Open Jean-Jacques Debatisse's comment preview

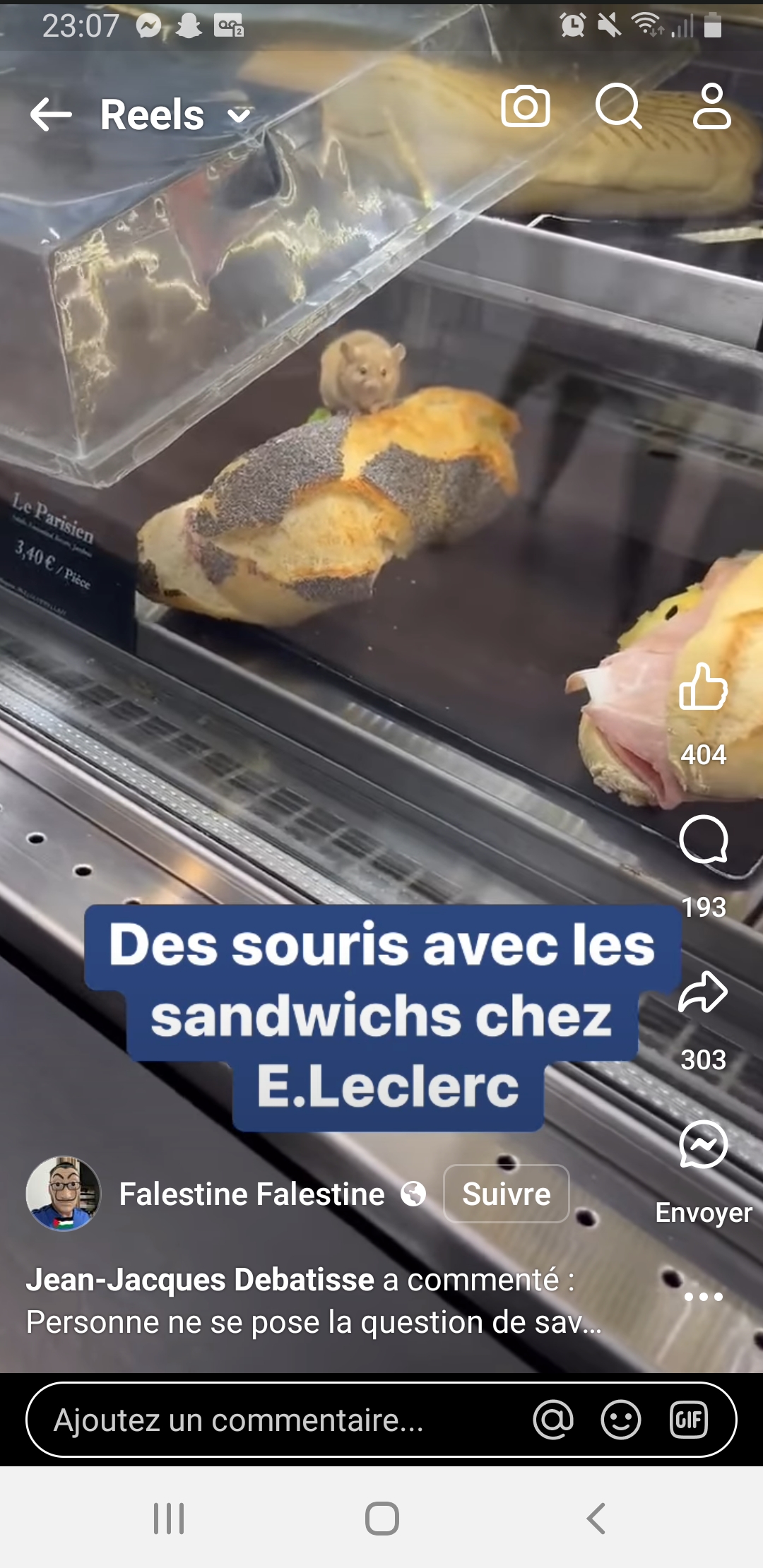[314, 1301]
